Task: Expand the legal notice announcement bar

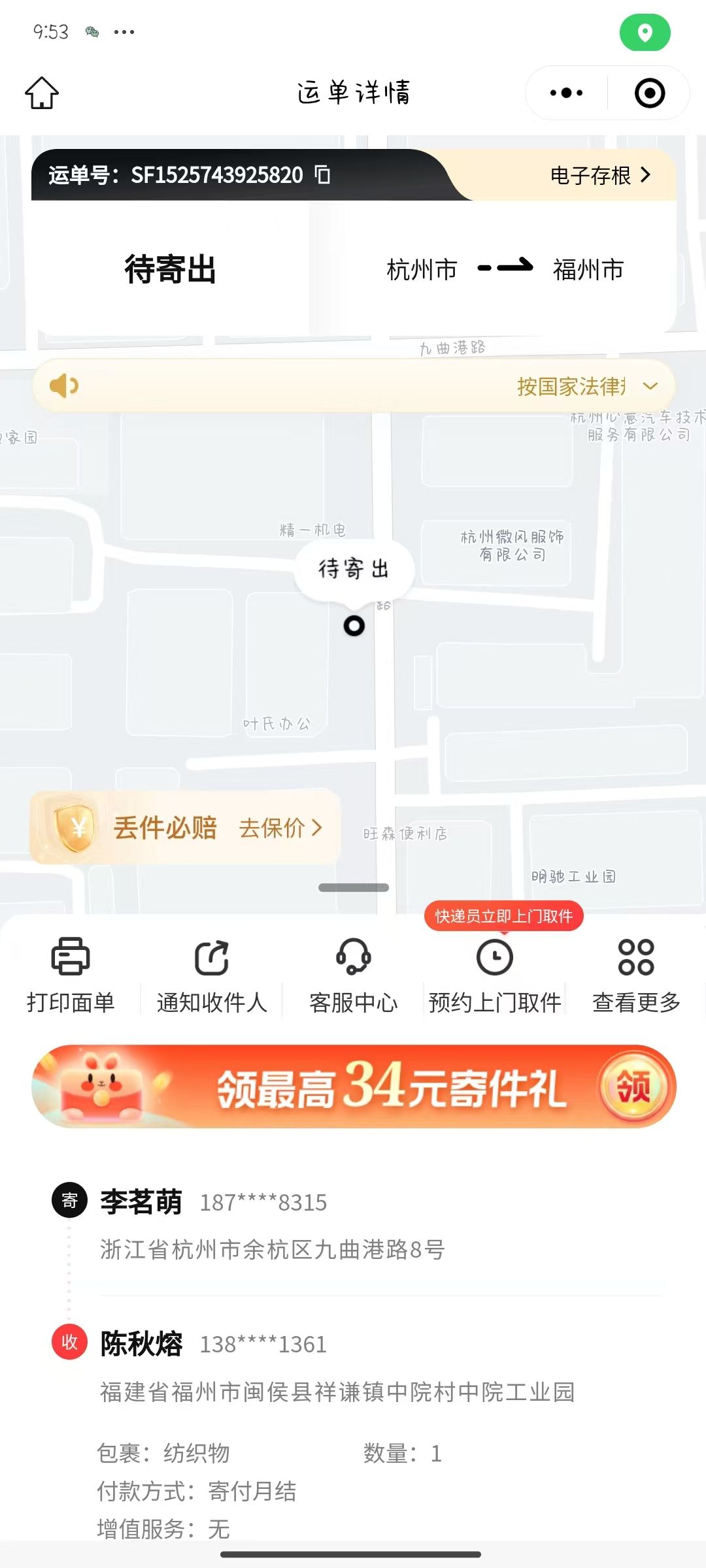Action: pos(650,386)
